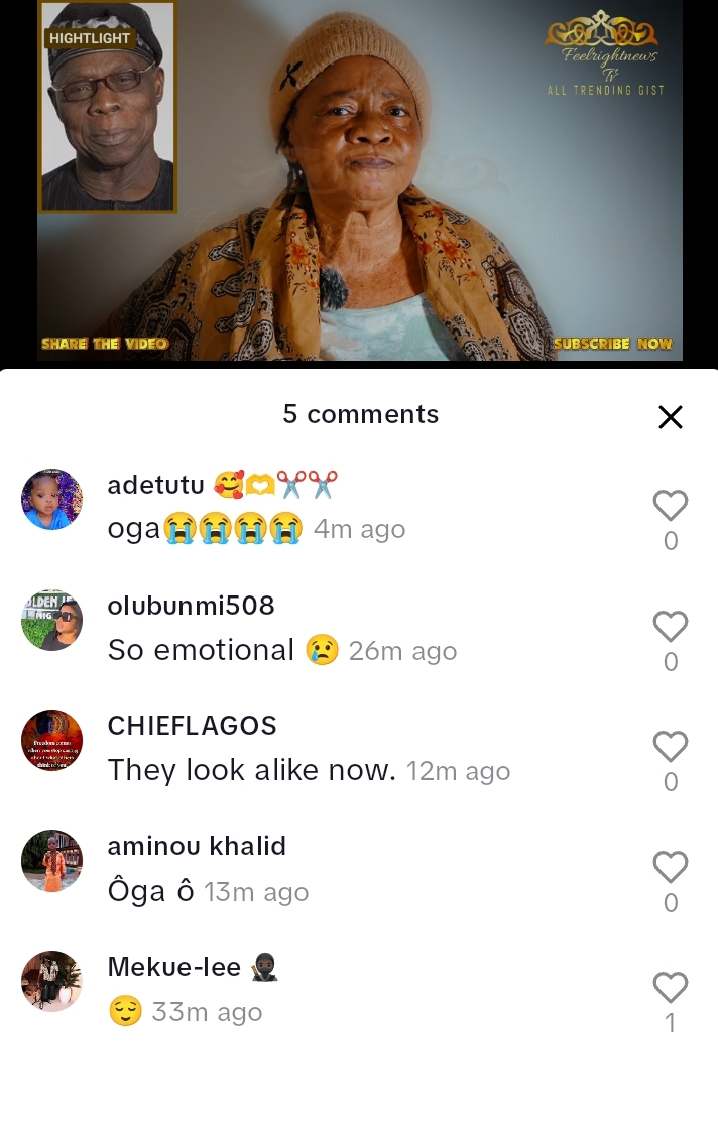The width and height of the screenshot is (718, 1146).
Task: Like Mekue-lee's comment
Action: pyautogui.click(x=670, y=989)
